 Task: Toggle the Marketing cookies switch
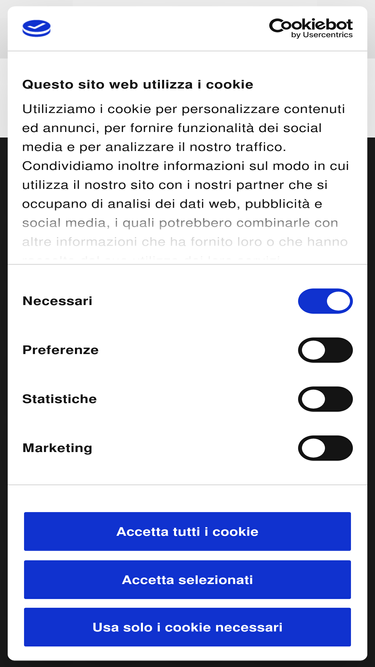tap(325, 448)
